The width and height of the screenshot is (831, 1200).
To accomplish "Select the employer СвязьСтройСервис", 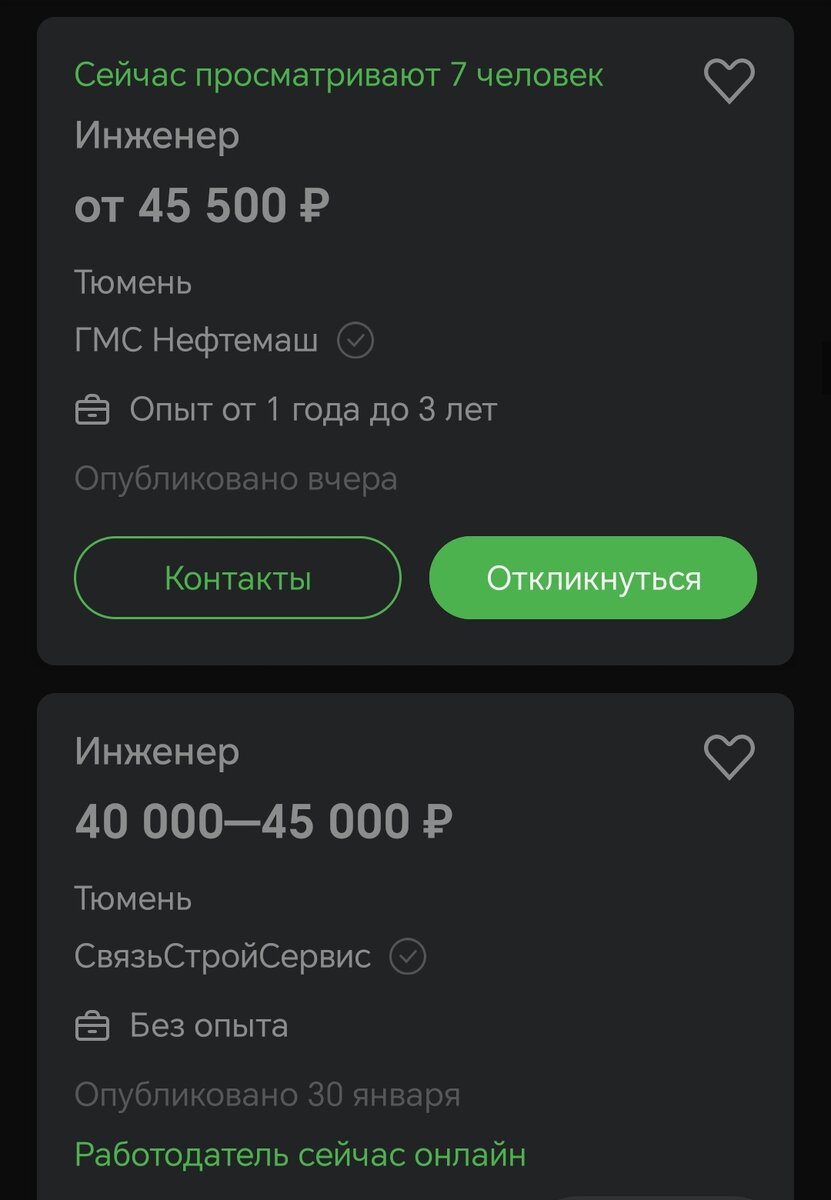I will click(x=221, y=956).
